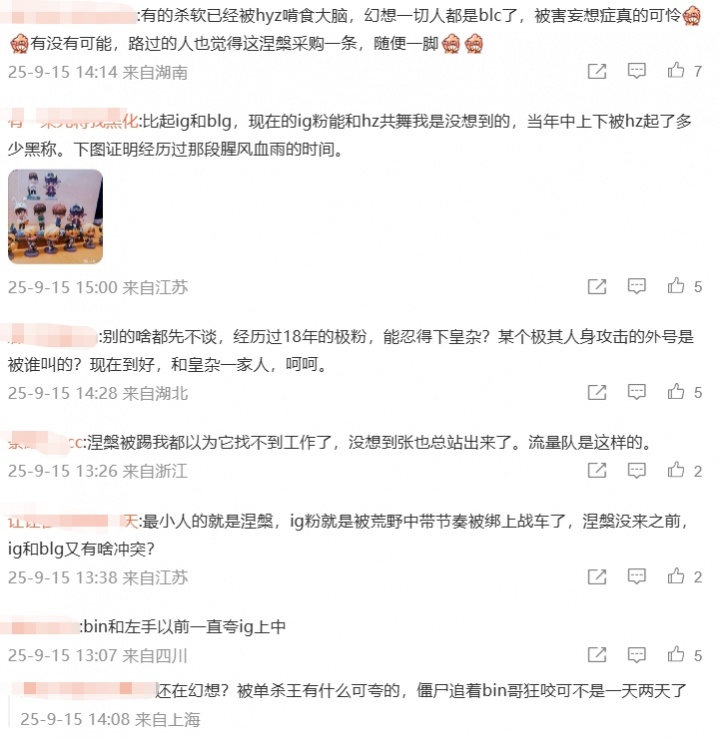720x740 pixels.
Task: Reply to the 15:00 comment from 江苏
Action: tap(637, 286)
